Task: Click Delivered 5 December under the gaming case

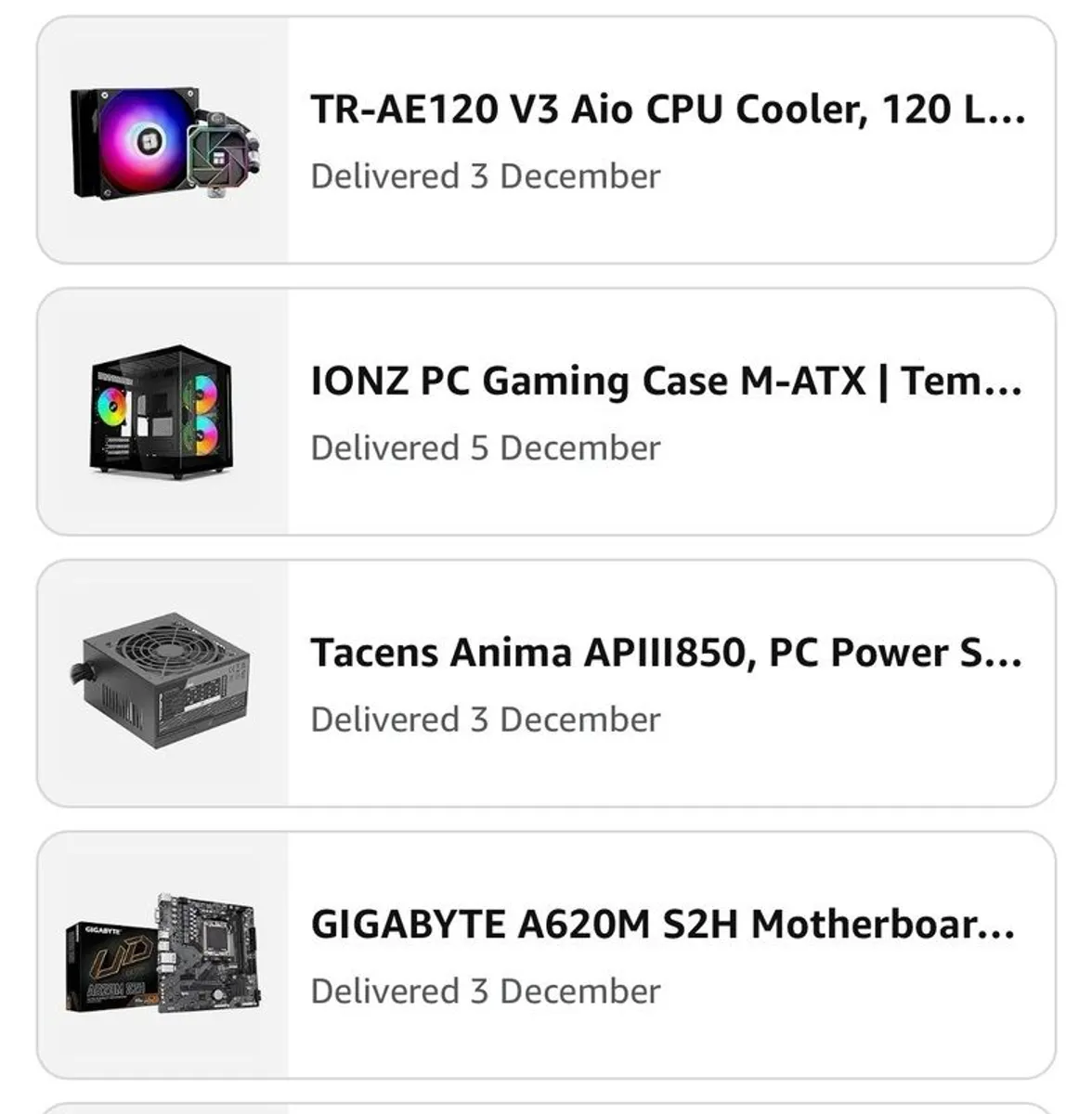Action: click(x=487, y=446)
